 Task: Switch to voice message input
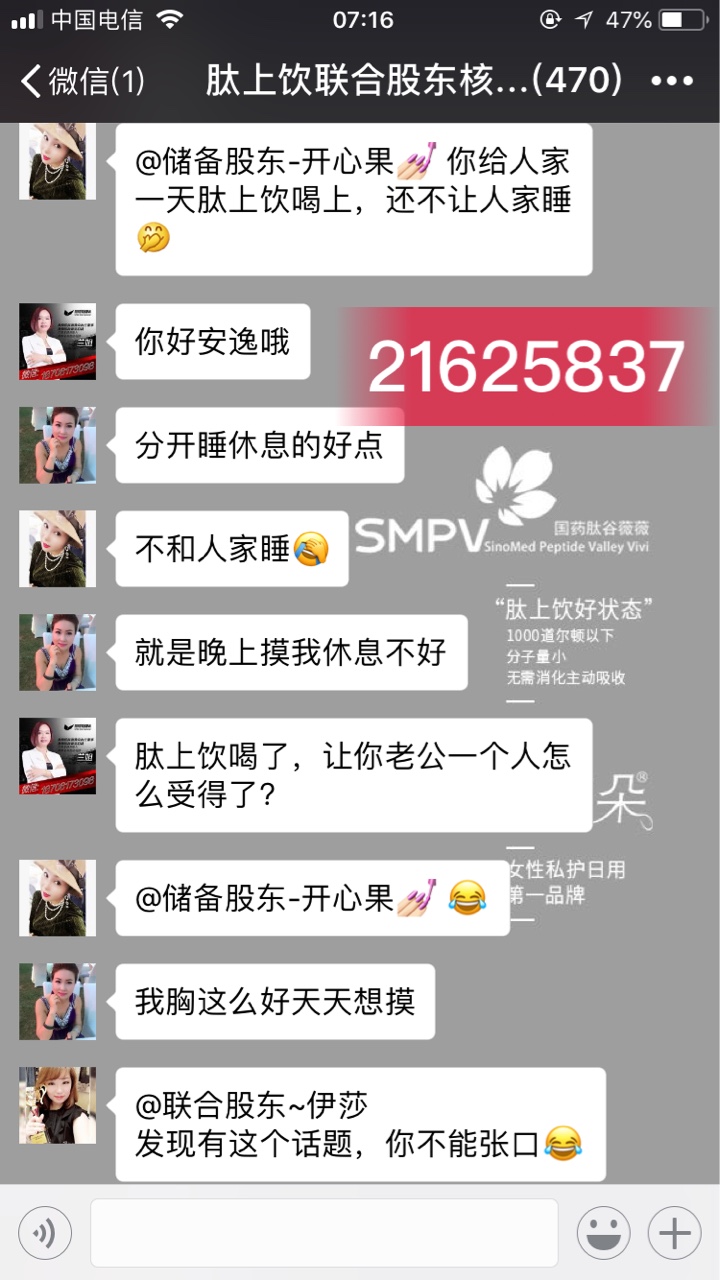[x=45, y=1233]
